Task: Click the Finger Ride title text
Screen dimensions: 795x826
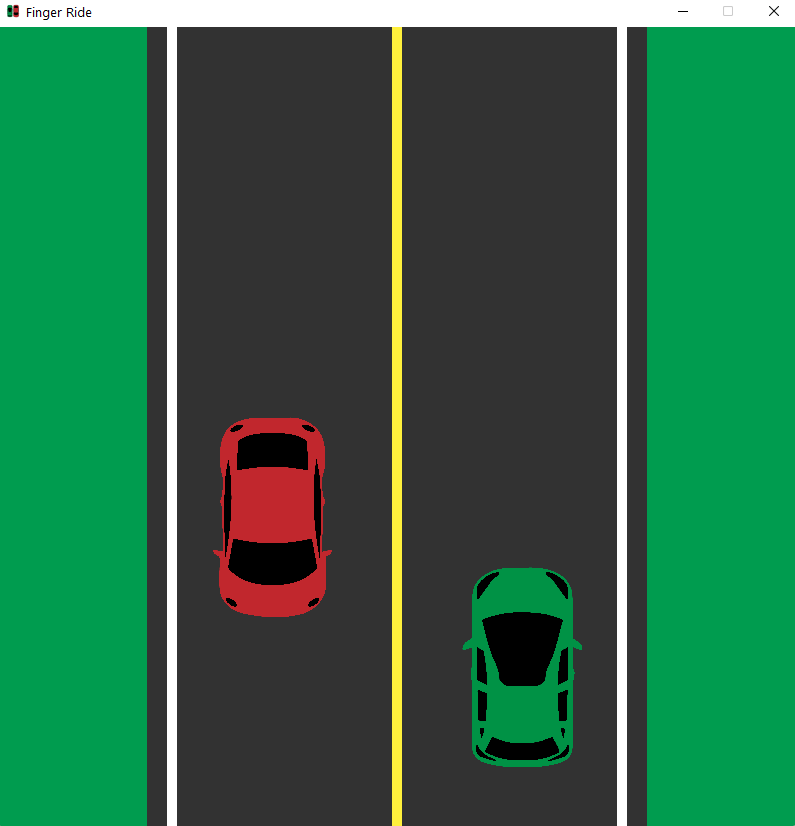Action: (x=57, y=12)
